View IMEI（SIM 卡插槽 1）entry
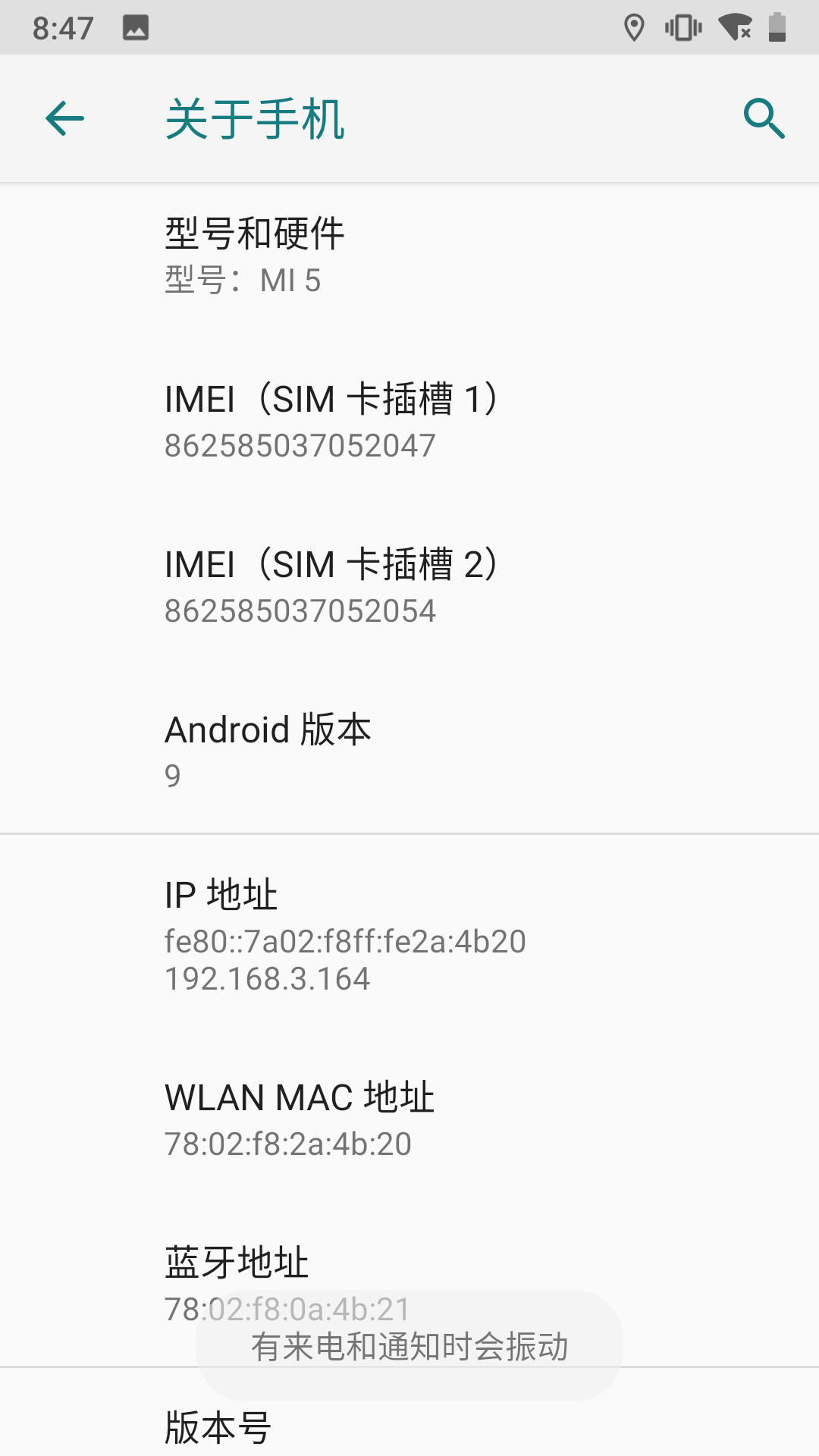The image size is (819, 1456). click(409, 421)
